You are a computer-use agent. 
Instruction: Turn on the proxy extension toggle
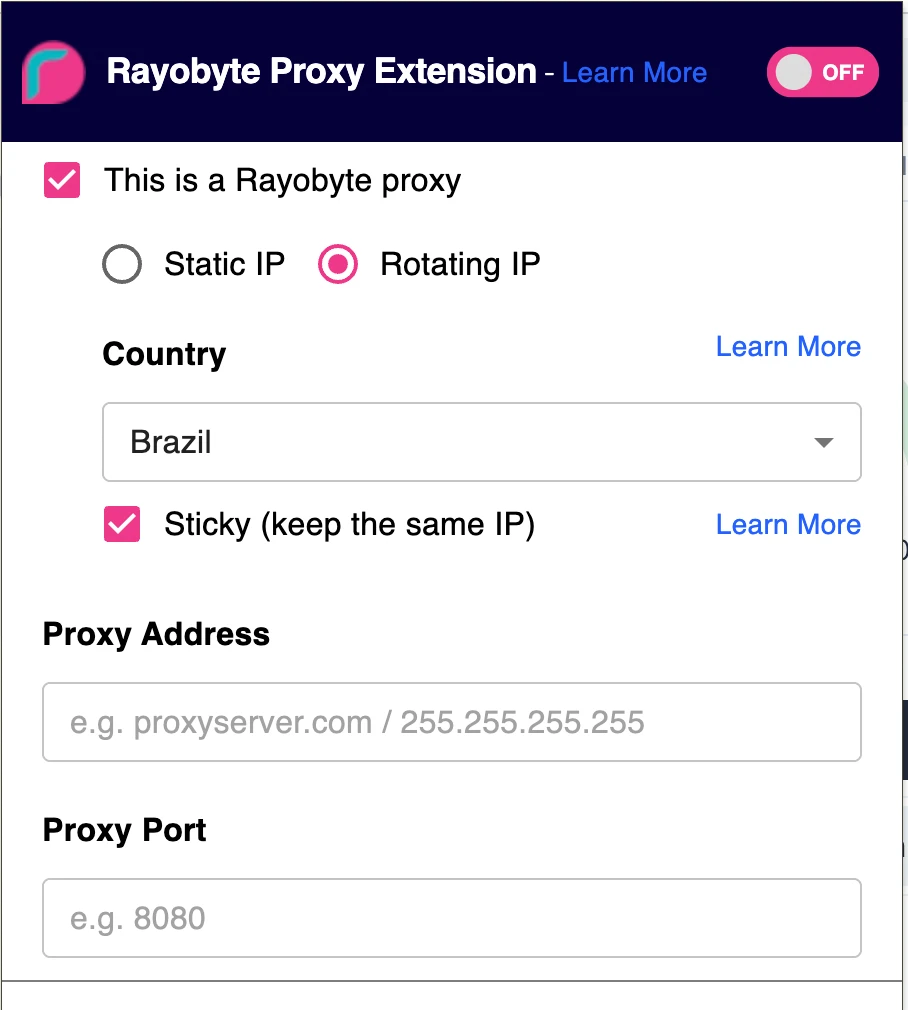tap(822, 73)
